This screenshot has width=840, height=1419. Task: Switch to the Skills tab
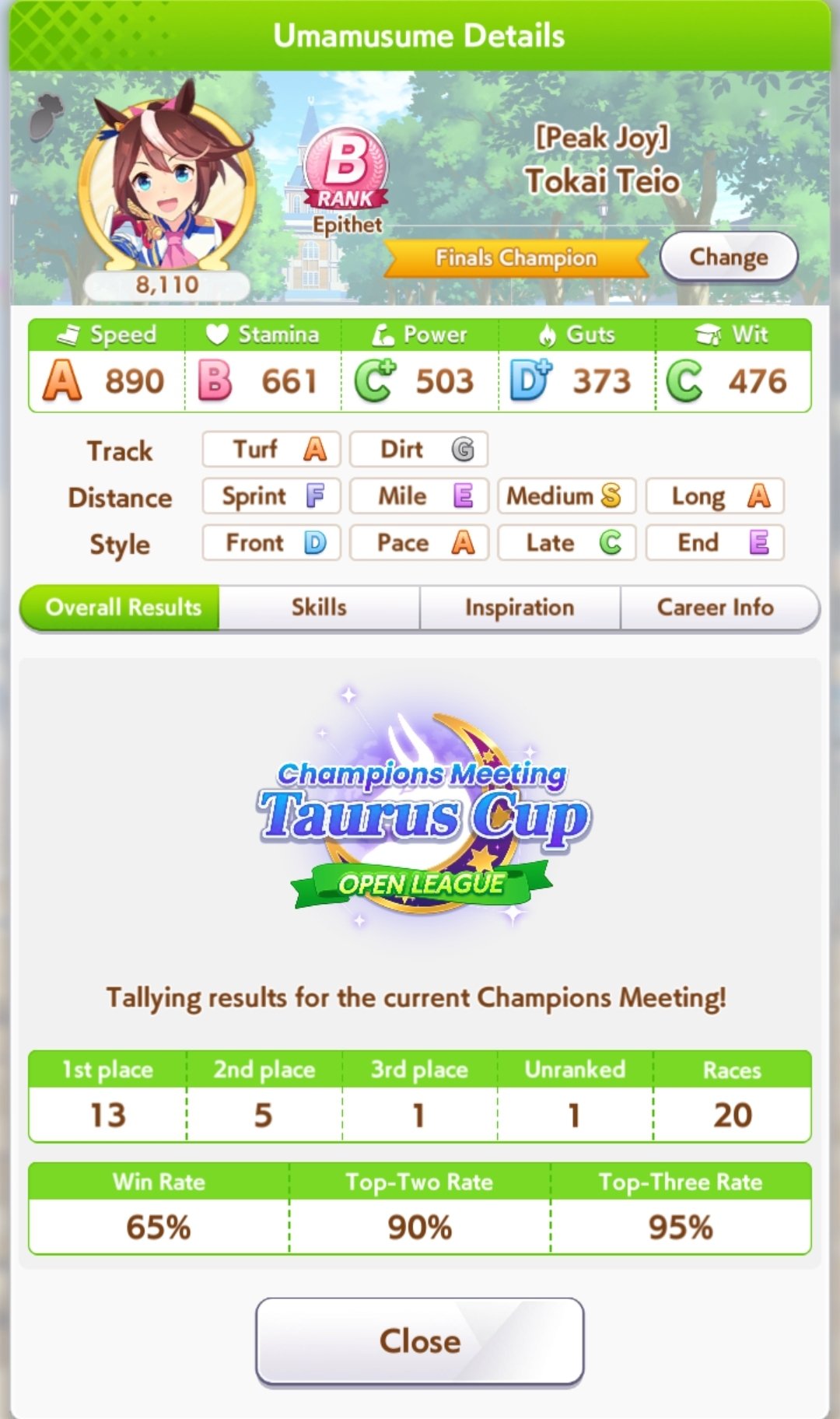(319, 608)
